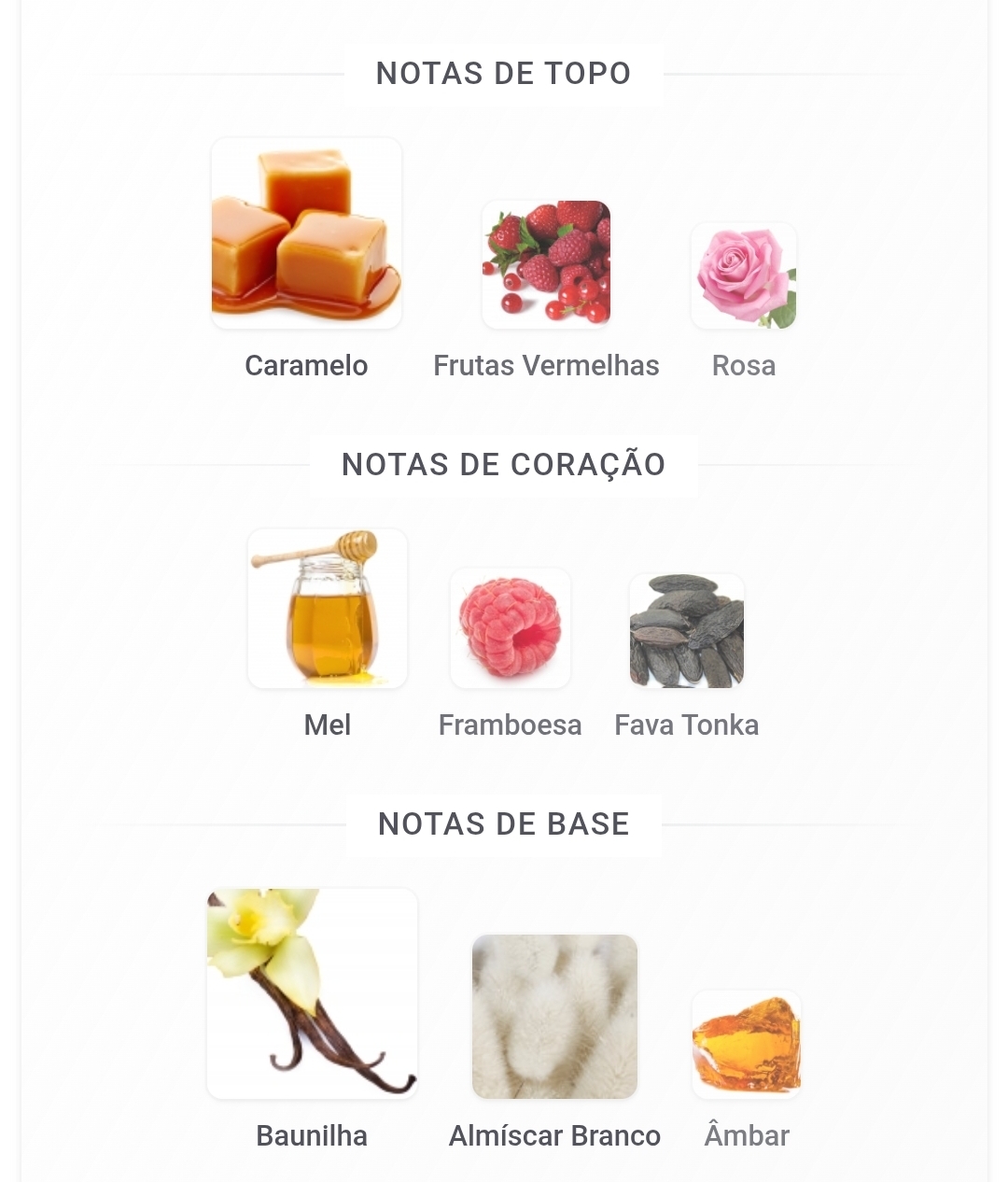Open the Mel note tile
Viewport: 1008px width, 1182px height.
[x=328, y=609]
